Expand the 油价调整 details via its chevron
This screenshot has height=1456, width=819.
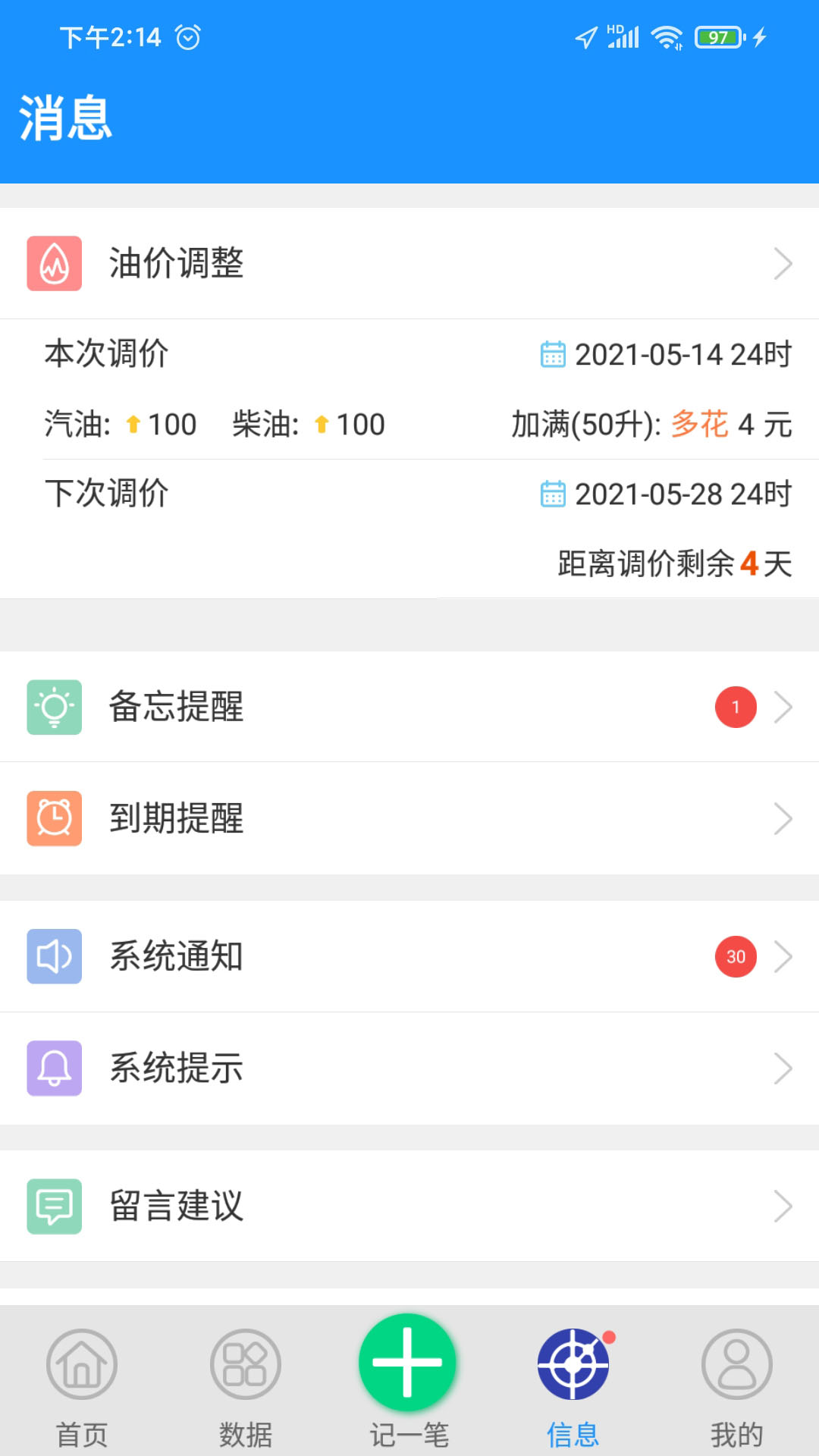(784, 262)
